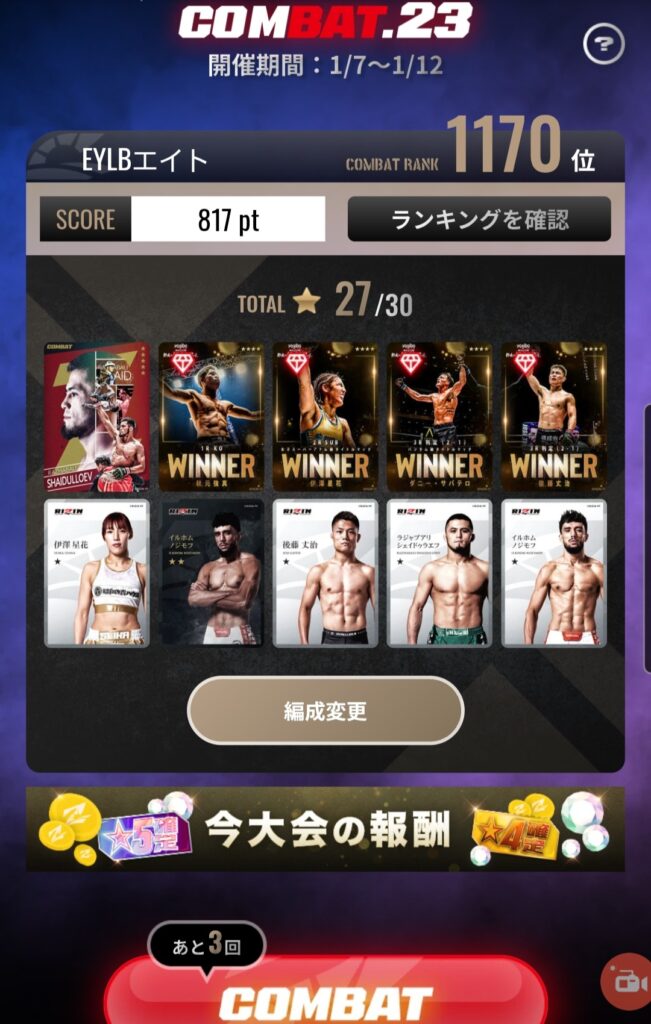Check the ranking with ランキングを確認

point(479,219)
